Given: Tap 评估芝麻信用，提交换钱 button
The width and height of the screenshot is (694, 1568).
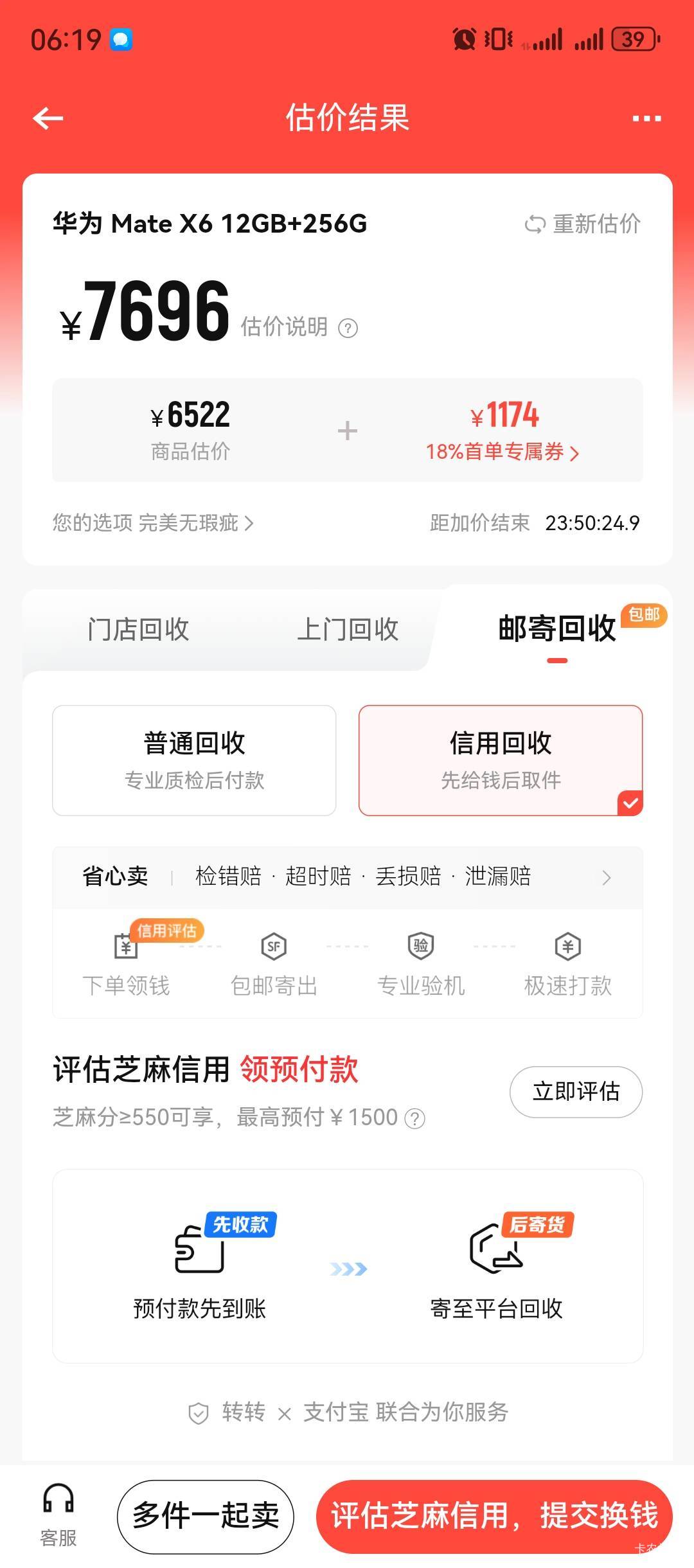Looking at the screenshot, I should click(x=494, y=1517).
